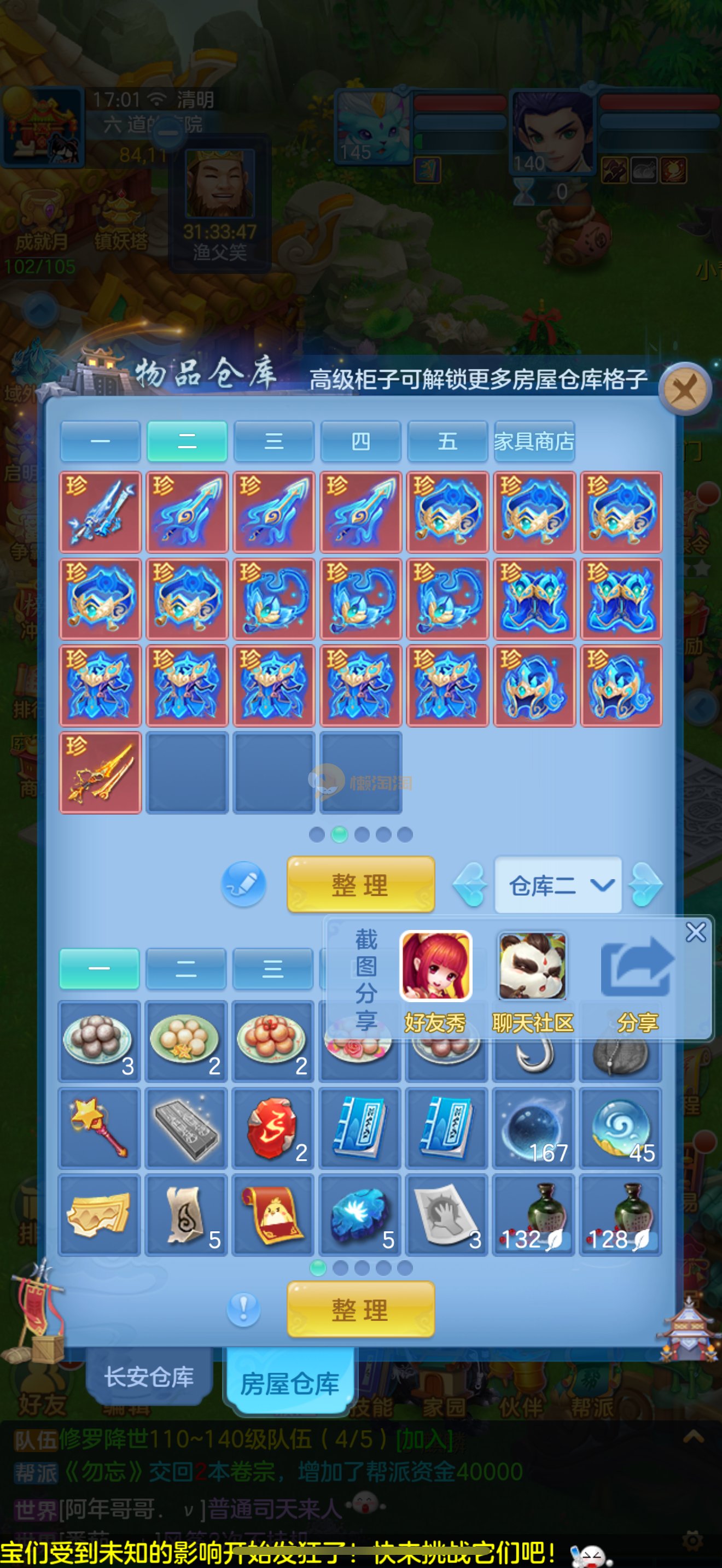722x1568 pixels.
Task: Open the exclamation help icon
Action: [243, 1308]
